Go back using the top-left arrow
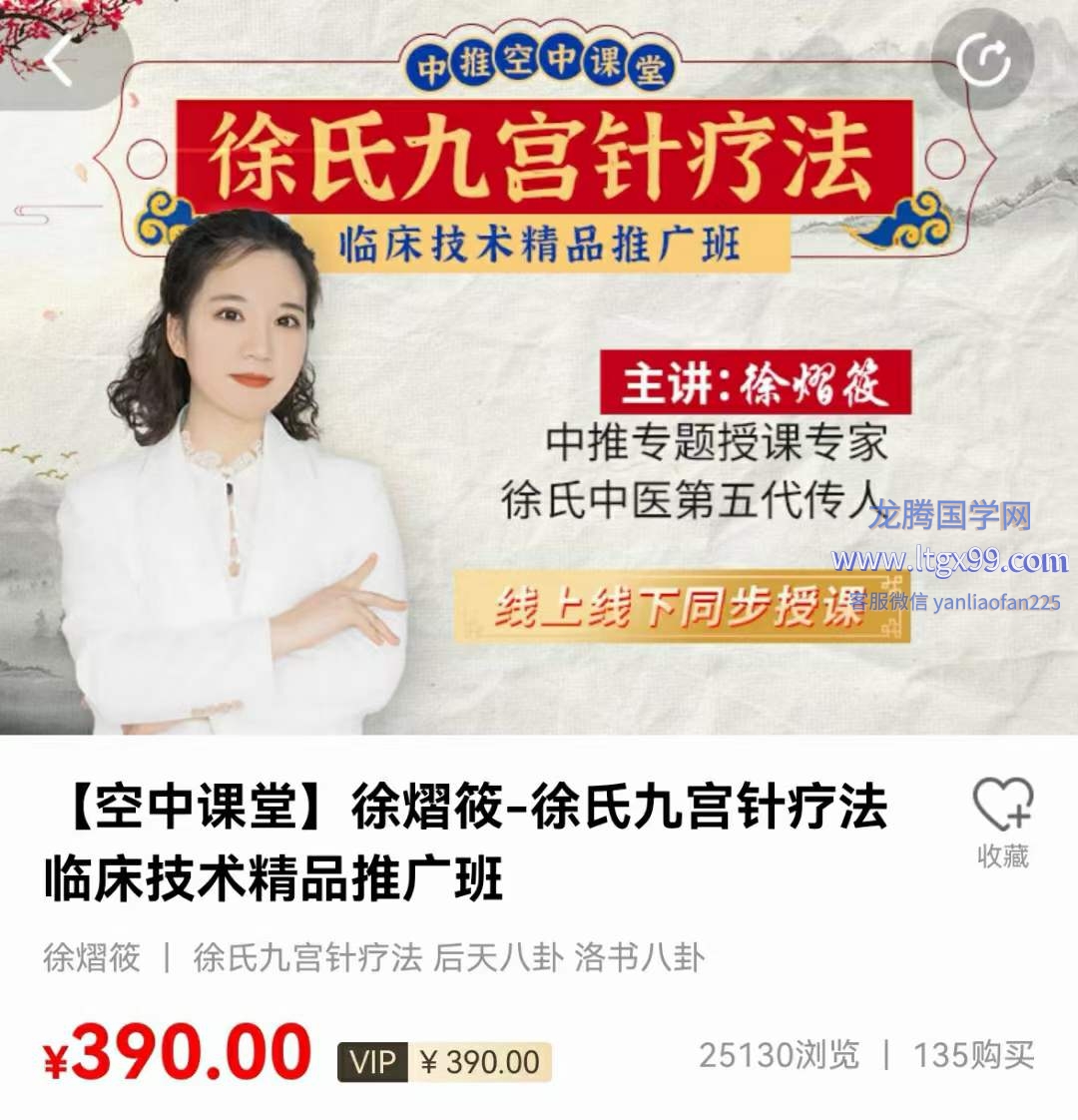The height and width of the screenshot is (1120, 1078). point(58,61)
